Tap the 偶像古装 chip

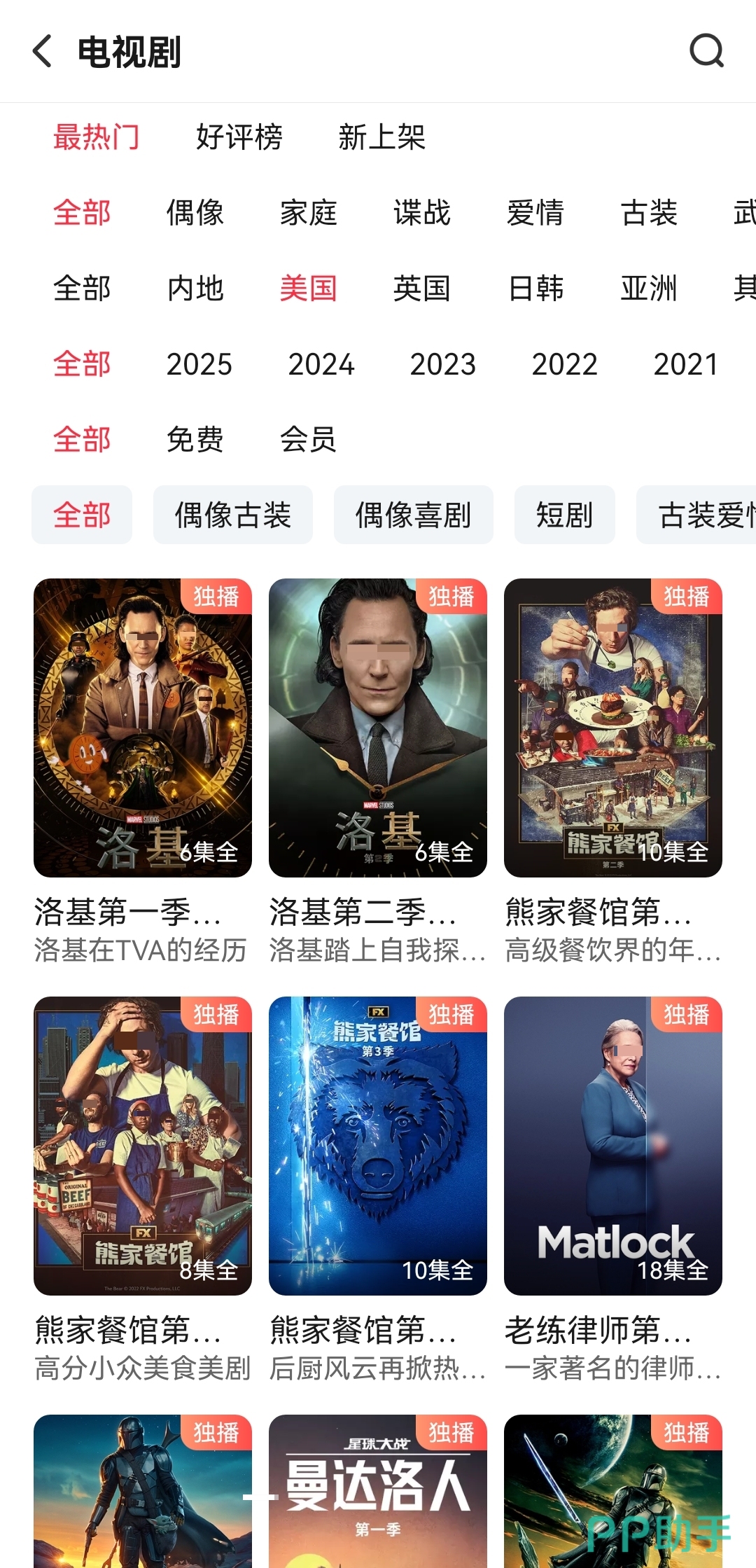coord(232,515)
